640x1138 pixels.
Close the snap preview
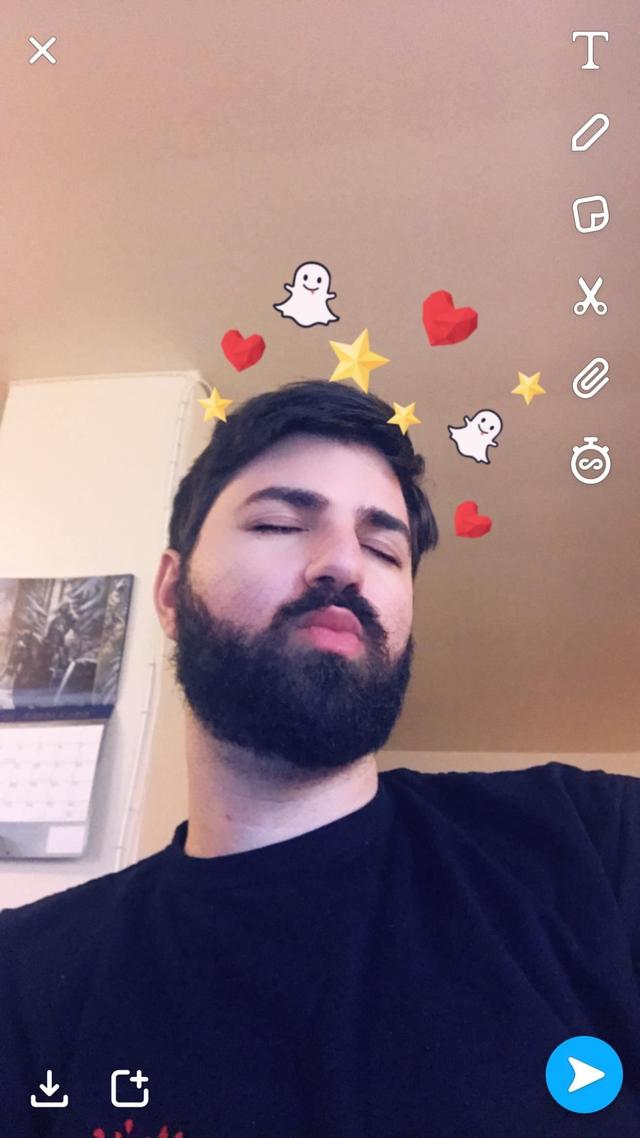point(43,50)
